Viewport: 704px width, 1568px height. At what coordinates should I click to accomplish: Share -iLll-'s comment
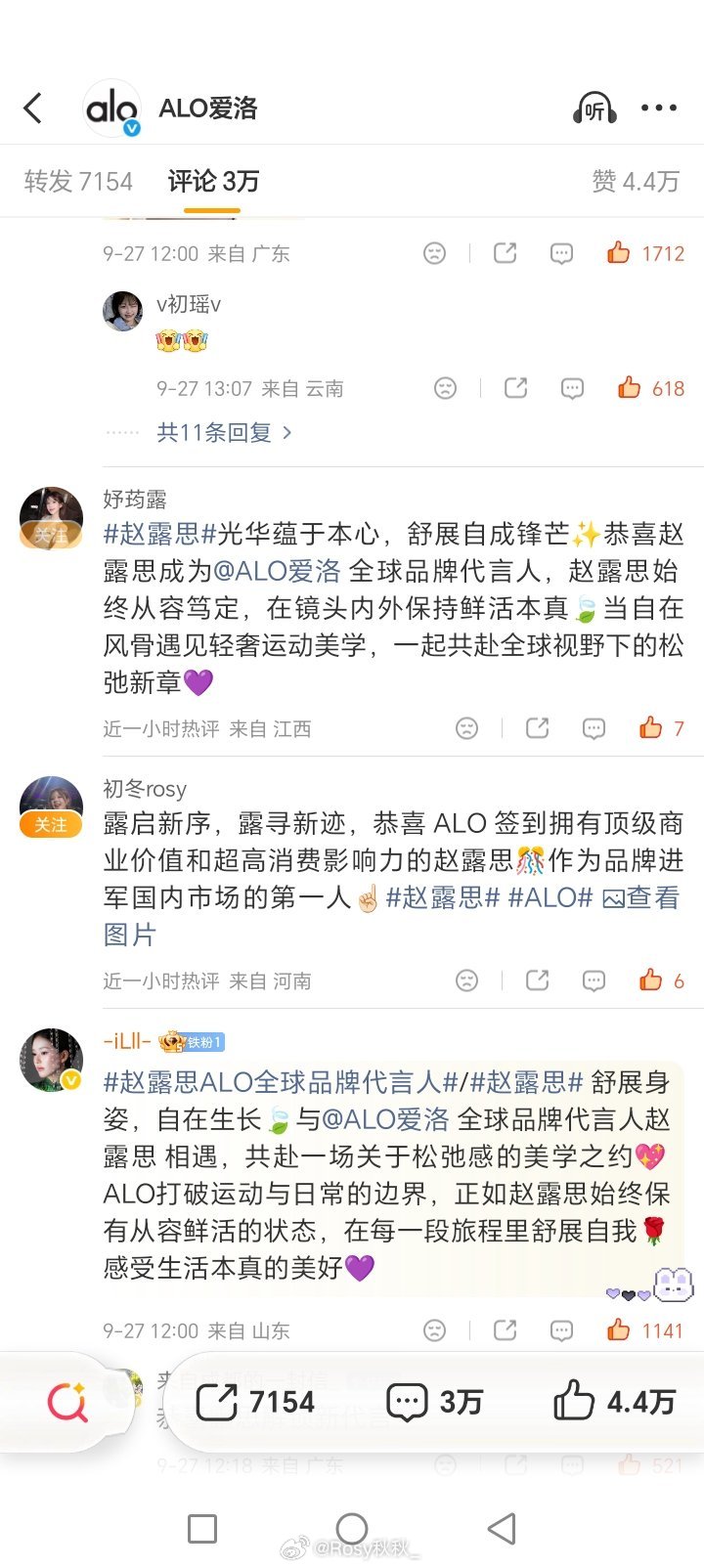505,1329
